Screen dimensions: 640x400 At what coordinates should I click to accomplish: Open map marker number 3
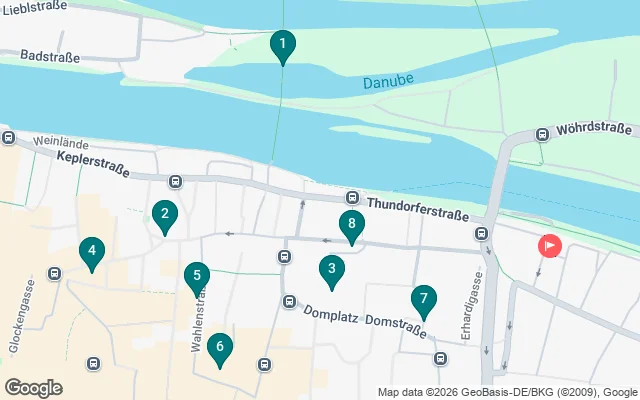[x=331, y=269]
